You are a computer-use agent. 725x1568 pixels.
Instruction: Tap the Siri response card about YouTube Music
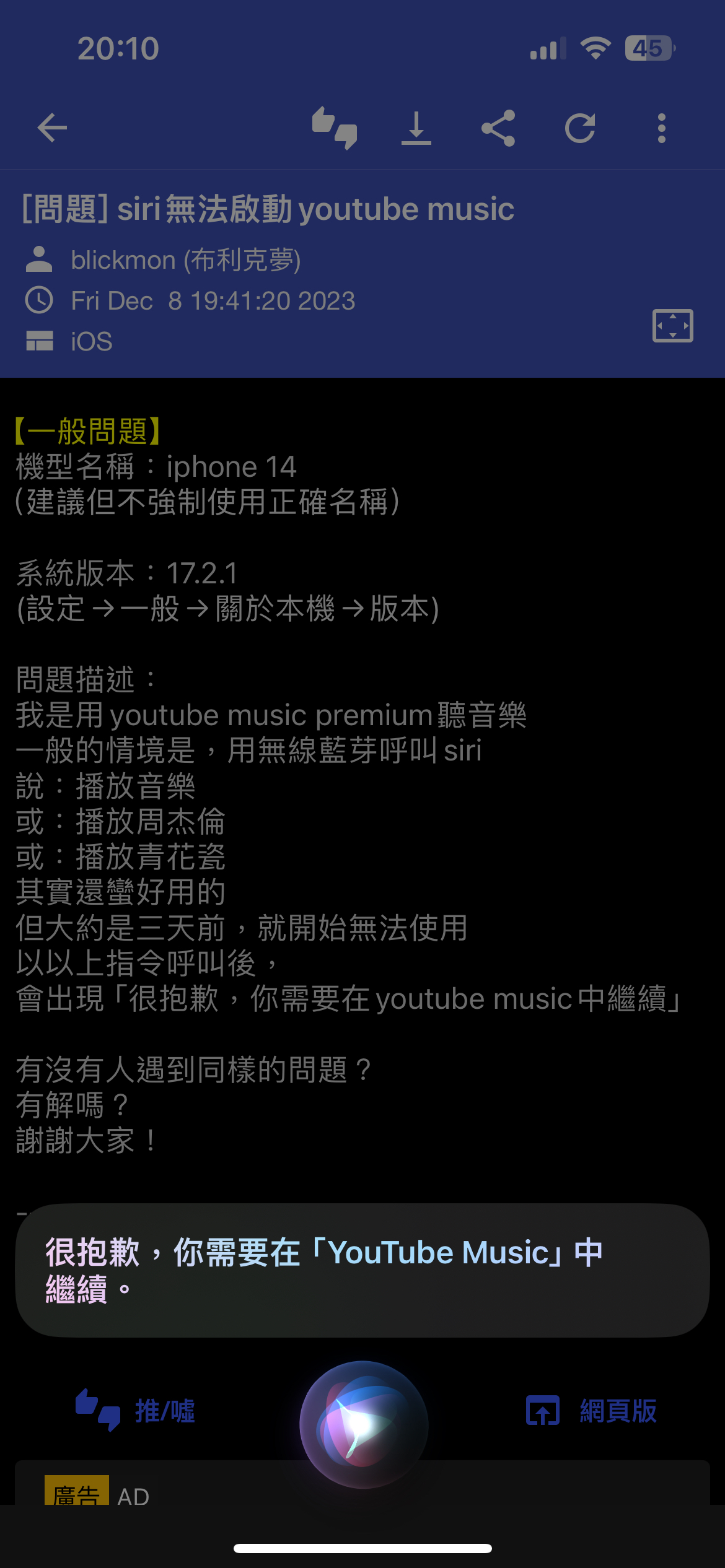[x=362, y=1270]
